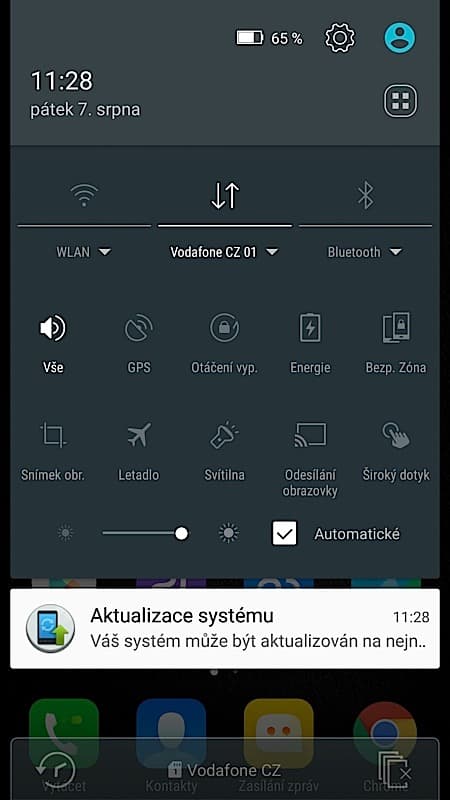This screenshot has width=450, height=800.
Task: Open Odesílání obrazovky screen casting
Action: click(x=310, y=459)
